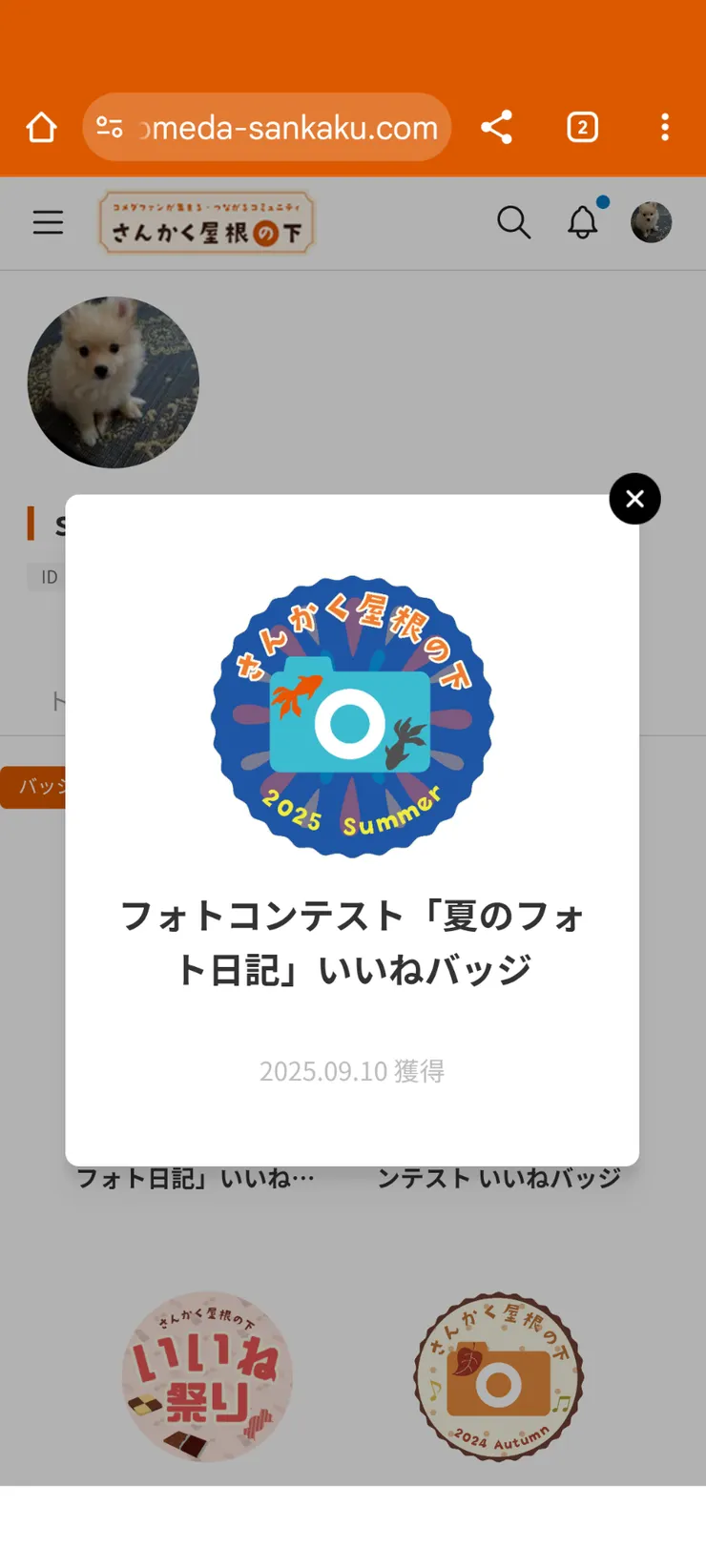Check notifications via the bell icon
Image resolution: width=706 pixels, height=1568 pixels.
583,222
